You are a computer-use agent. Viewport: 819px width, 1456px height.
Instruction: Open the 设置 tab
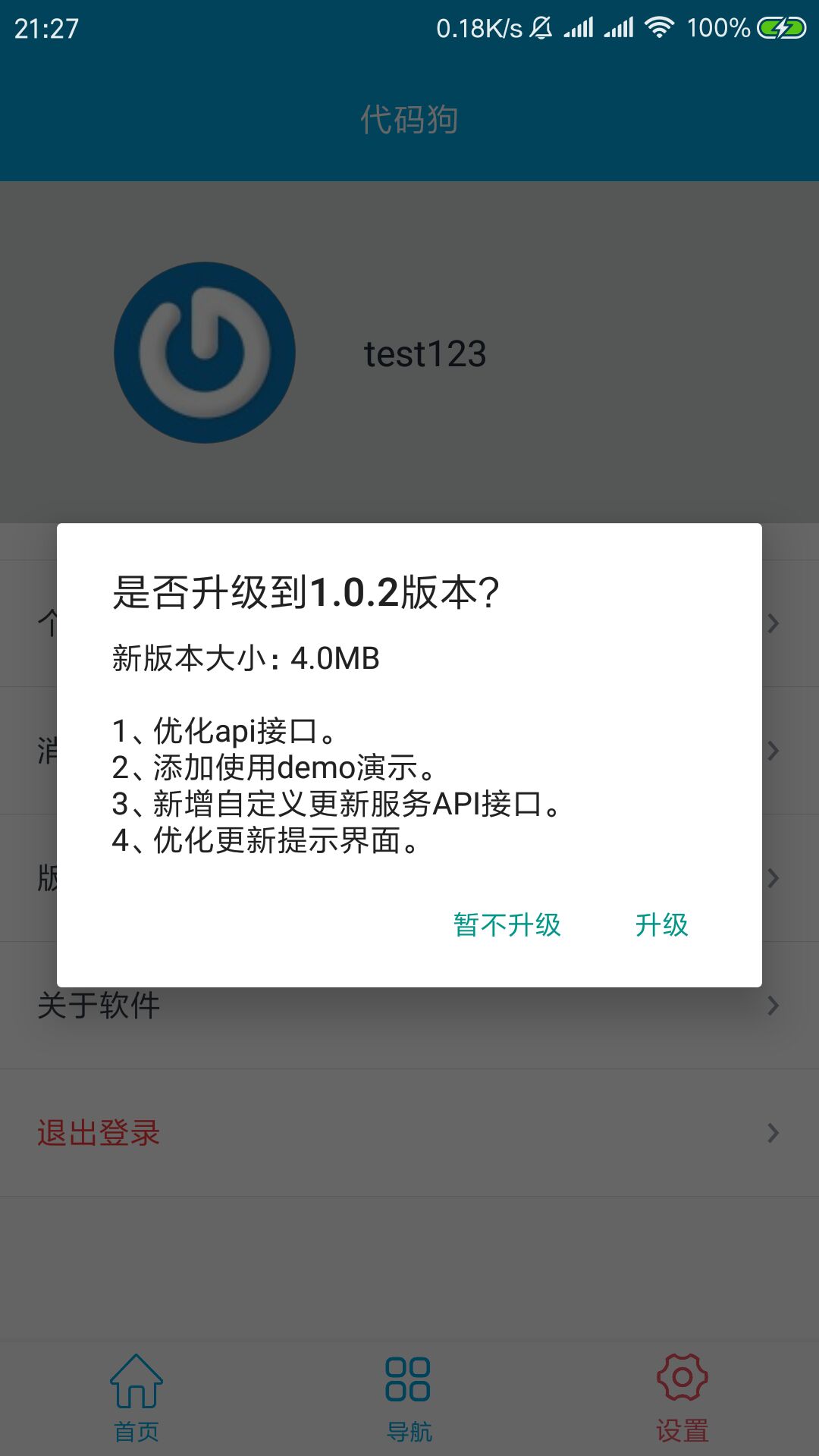(682, 1398)
